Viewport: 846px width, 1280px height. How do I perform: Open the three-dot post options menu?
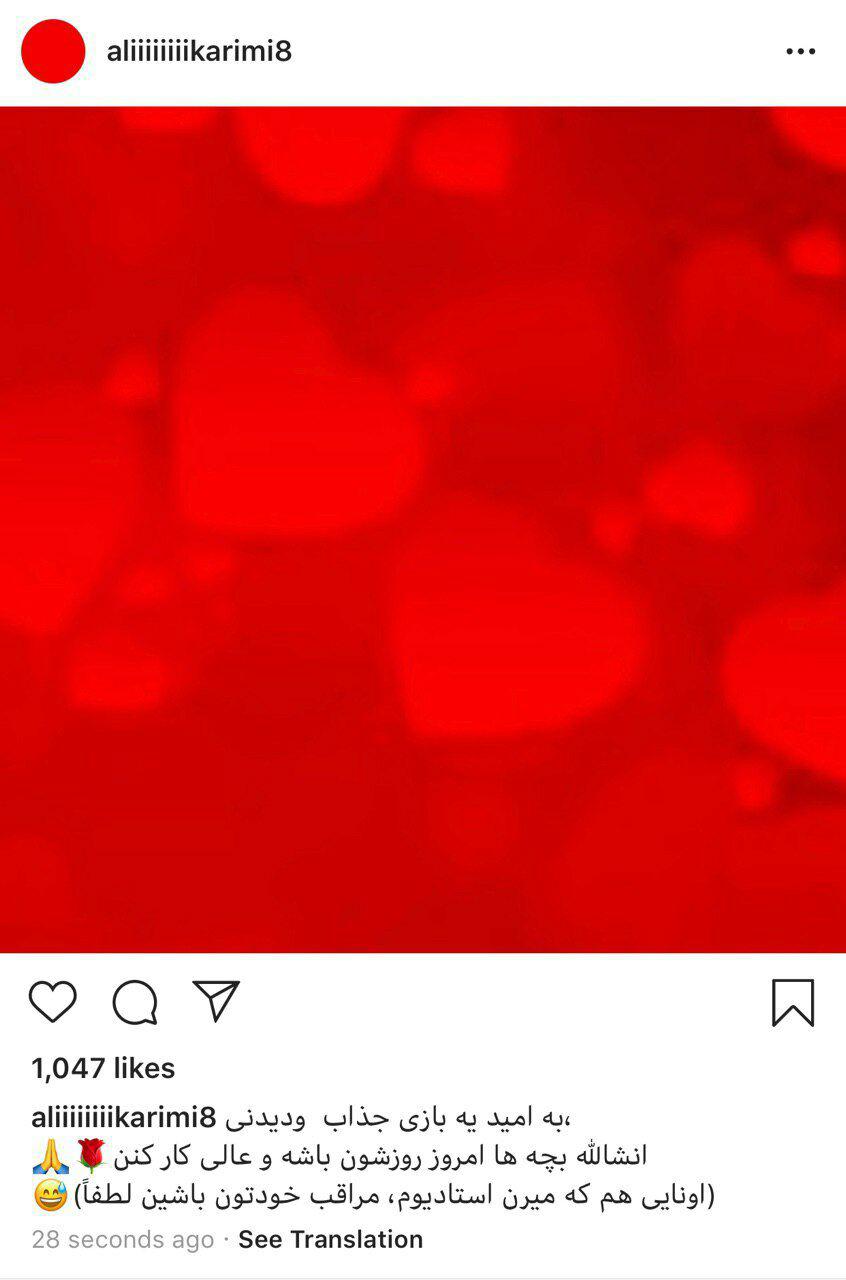click(800, 52)
